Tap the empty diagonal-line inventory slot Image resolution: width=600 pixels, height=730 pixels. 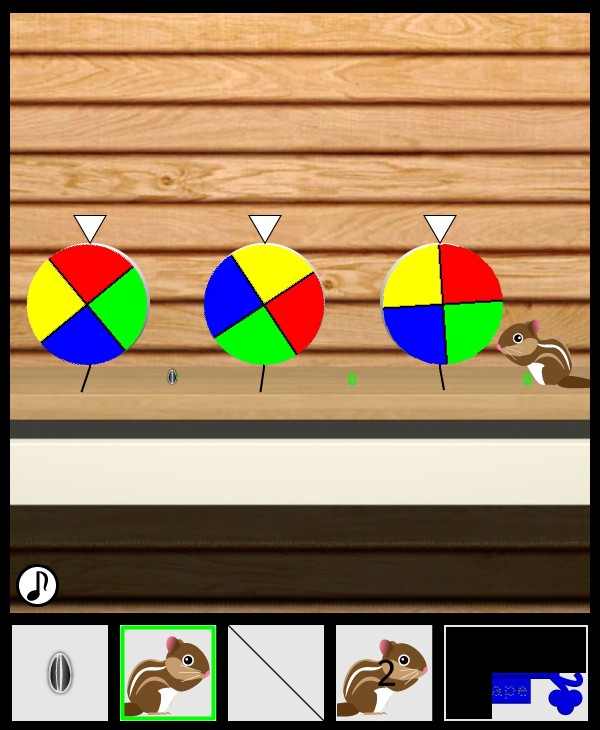[276, 672]
